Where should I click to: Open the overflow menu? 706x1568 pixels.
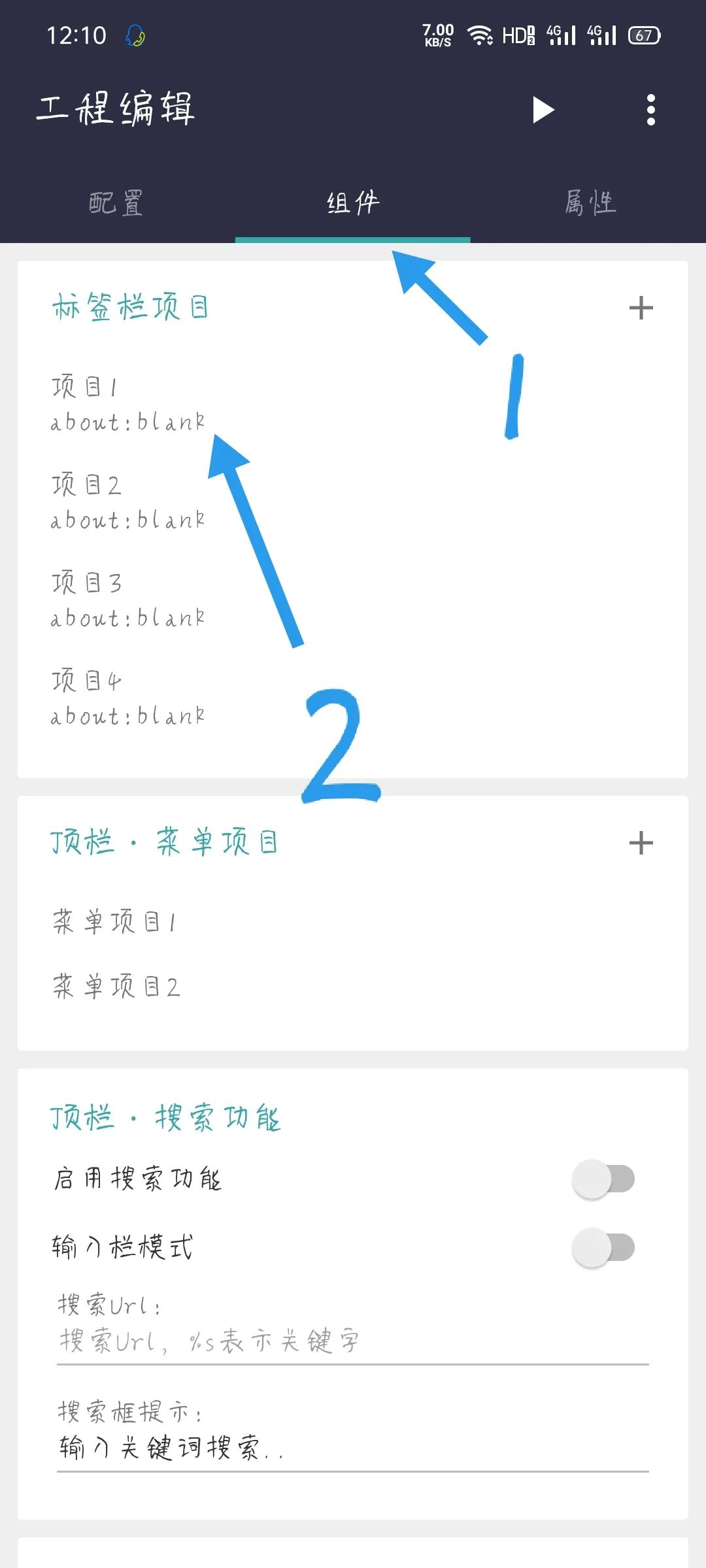(650, 110)
